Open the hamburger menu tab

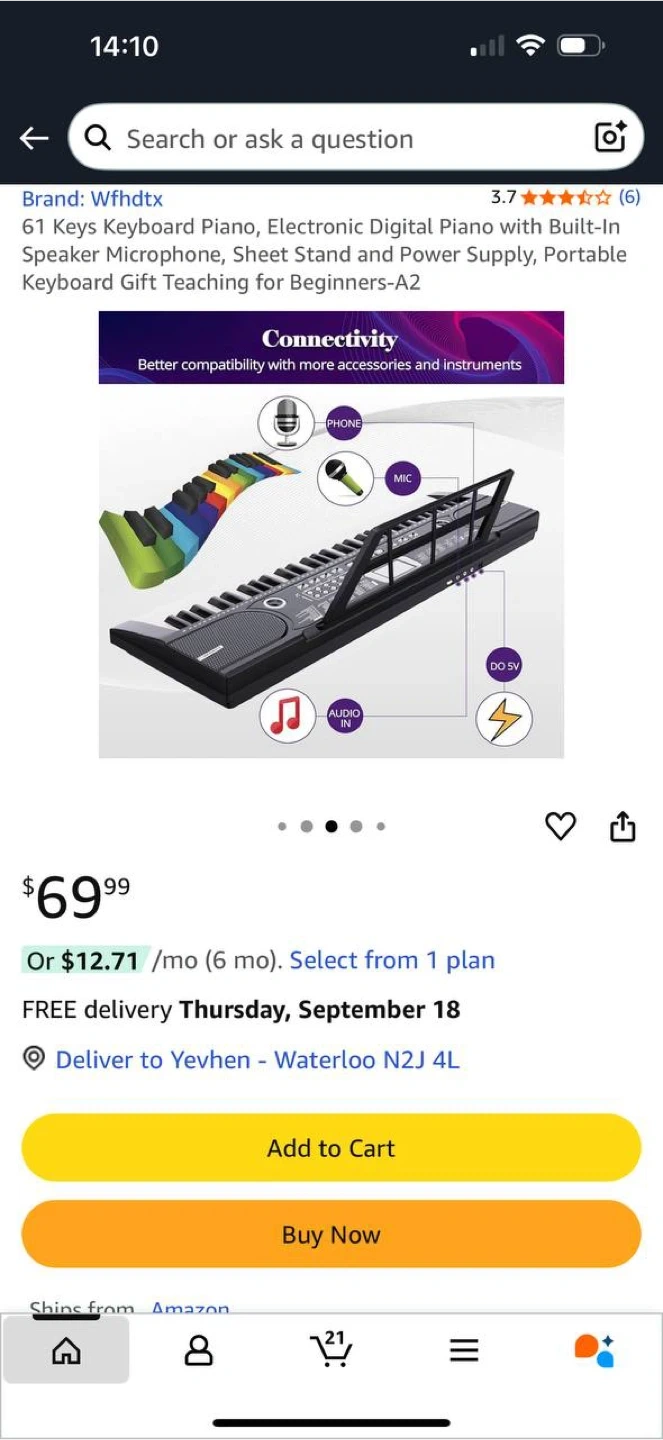[x=464, y=1351]
